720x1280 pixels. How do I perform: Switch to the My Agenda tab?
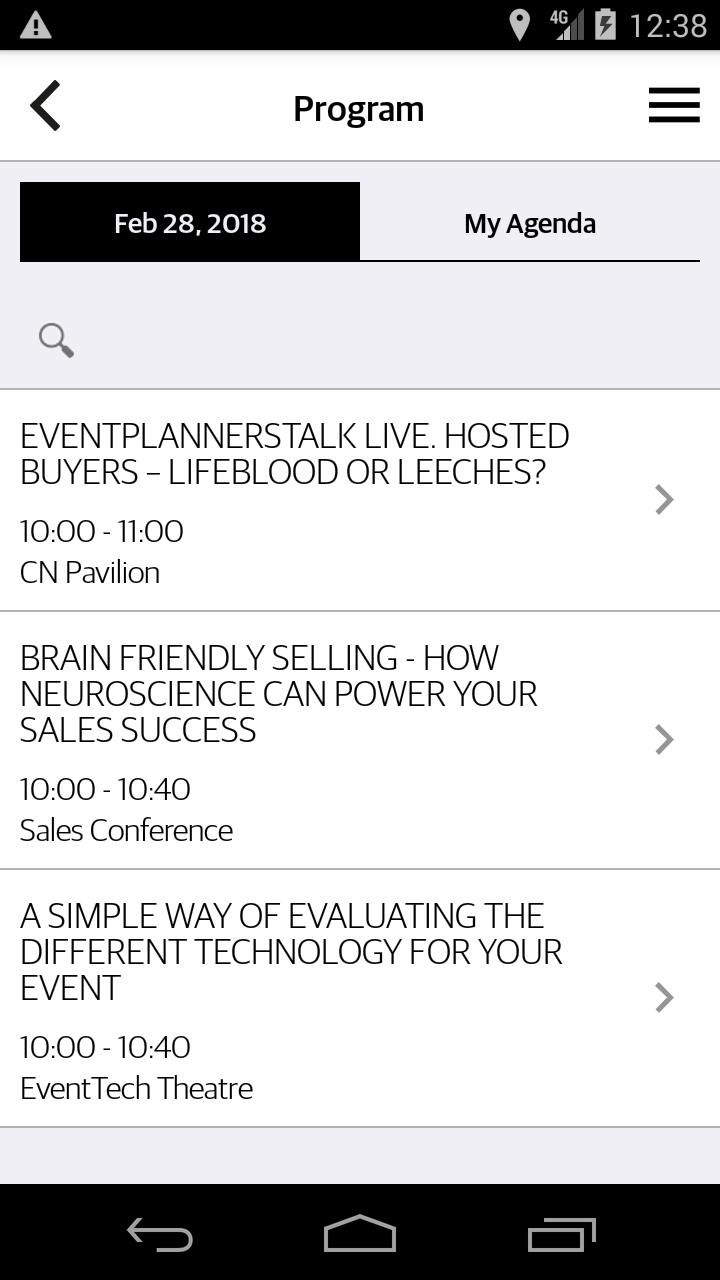(529, 222)
